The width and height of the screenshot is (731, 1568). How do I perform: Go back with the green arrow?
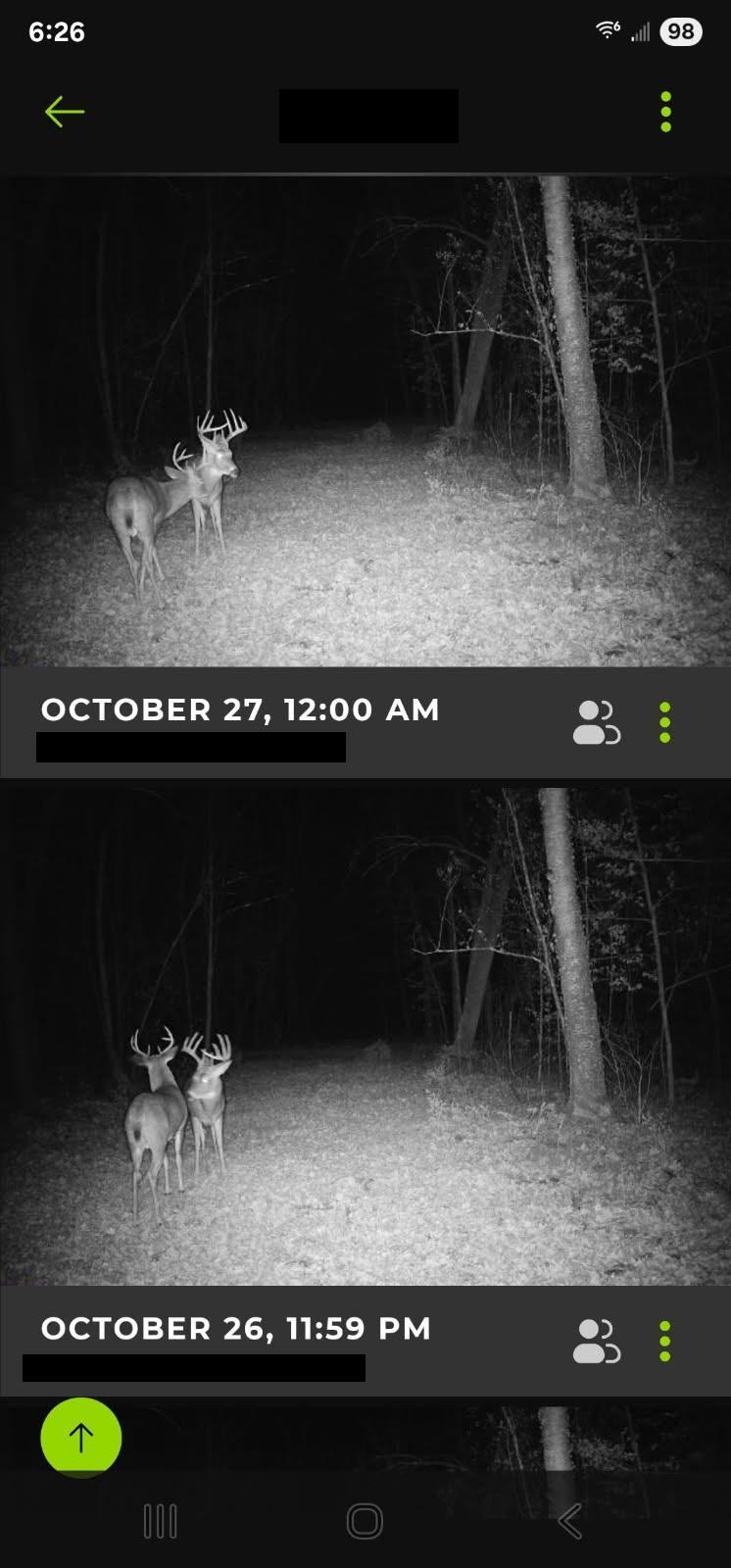point(65,112)
